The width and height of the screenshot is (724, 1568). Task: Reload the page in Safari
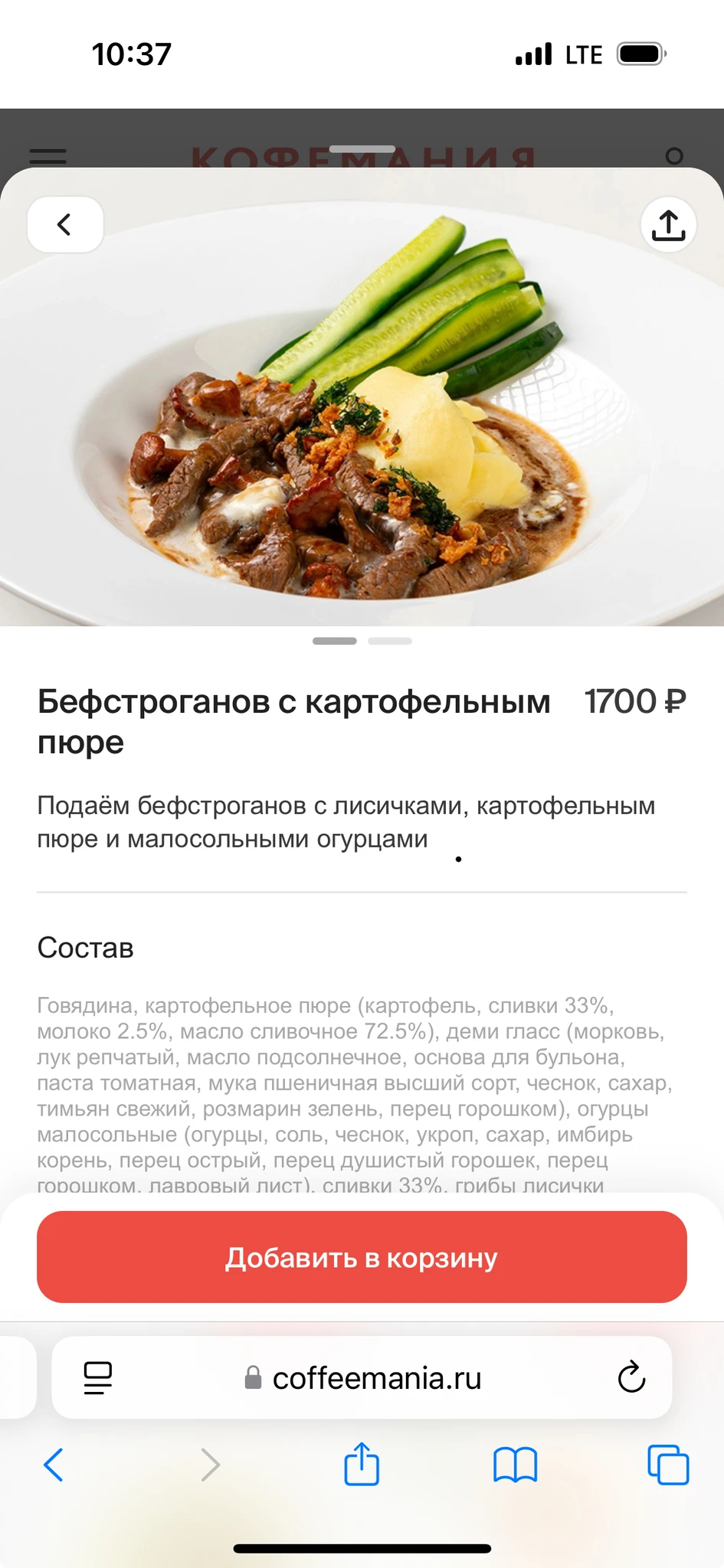point(631,1378)
